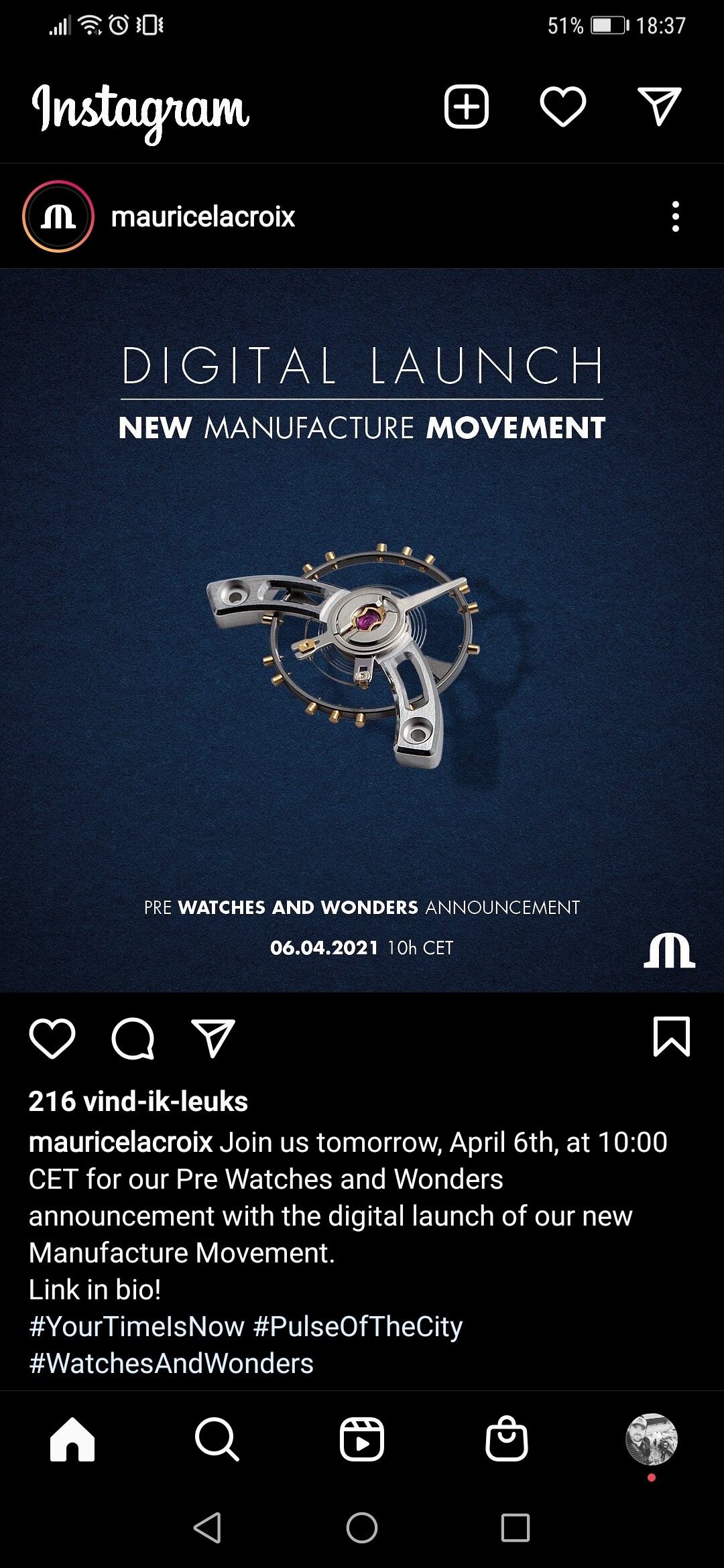724x1568 pixels.
Task: Open post options three-dot menu
Action: click(x=675, y=216)
